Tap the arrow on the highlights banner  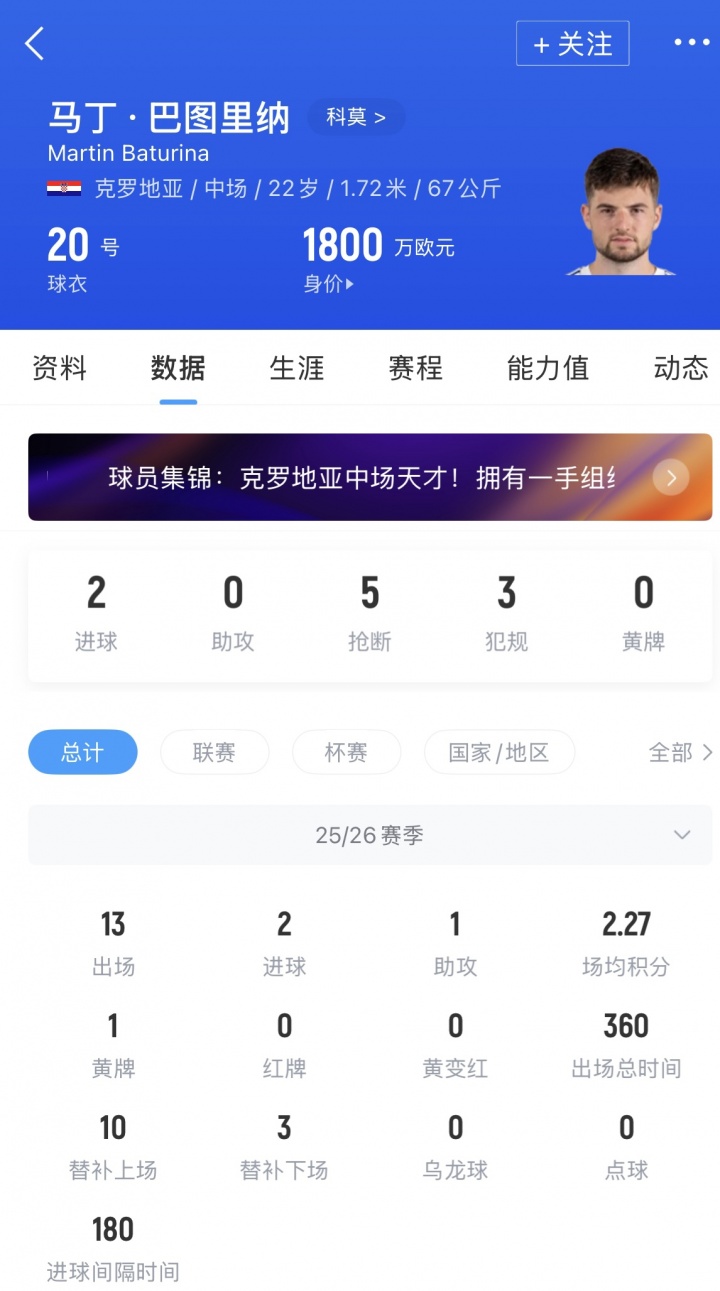[x=671, y=477]
